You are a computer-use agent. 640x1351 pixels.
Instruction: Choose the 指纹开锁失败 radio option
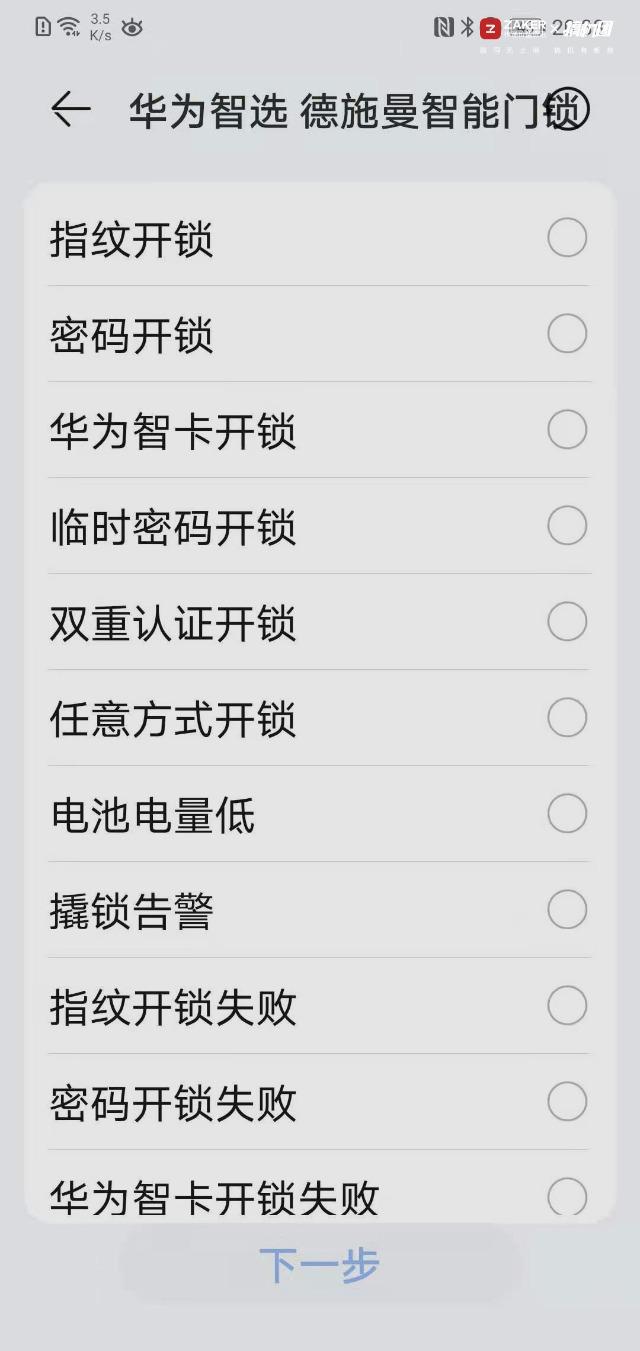567,1006
